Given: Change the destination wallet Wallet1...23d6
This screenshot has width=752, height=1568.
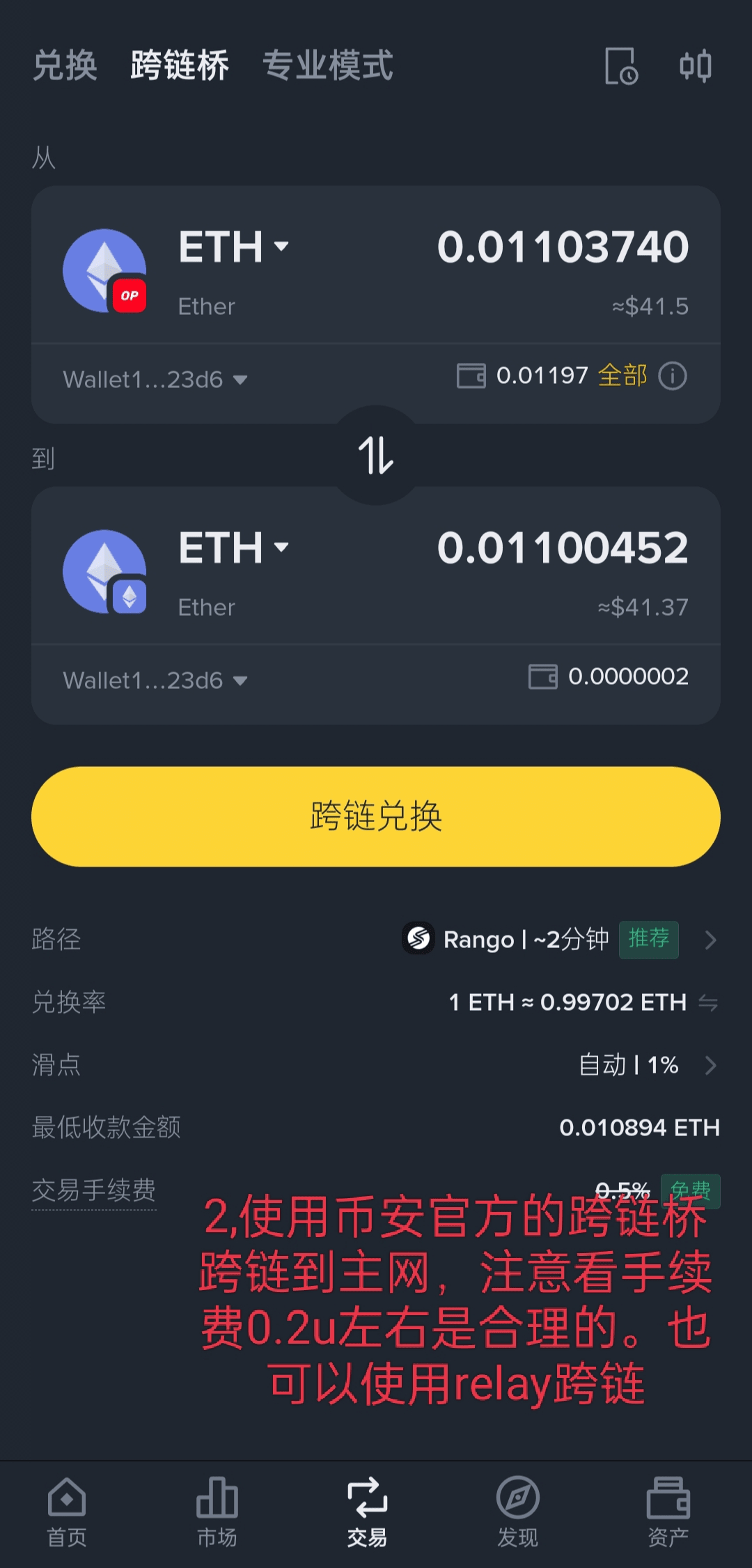Looking at the screenshot, I should point(155,681).
